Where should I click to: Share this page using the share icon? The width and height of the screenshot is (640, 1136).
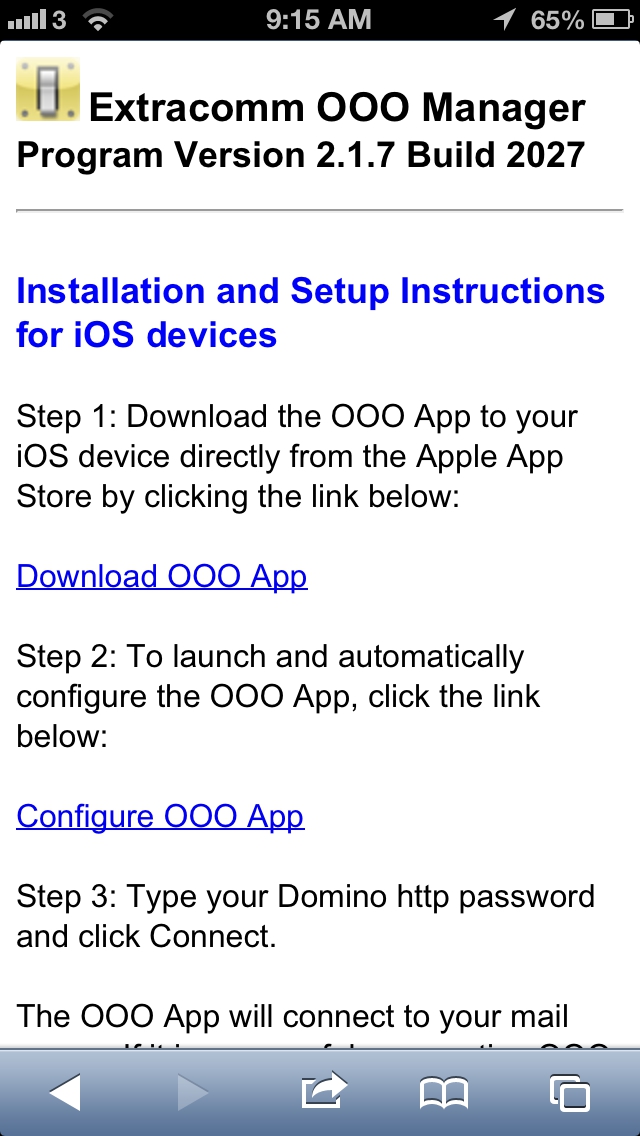pos(323,1090)
